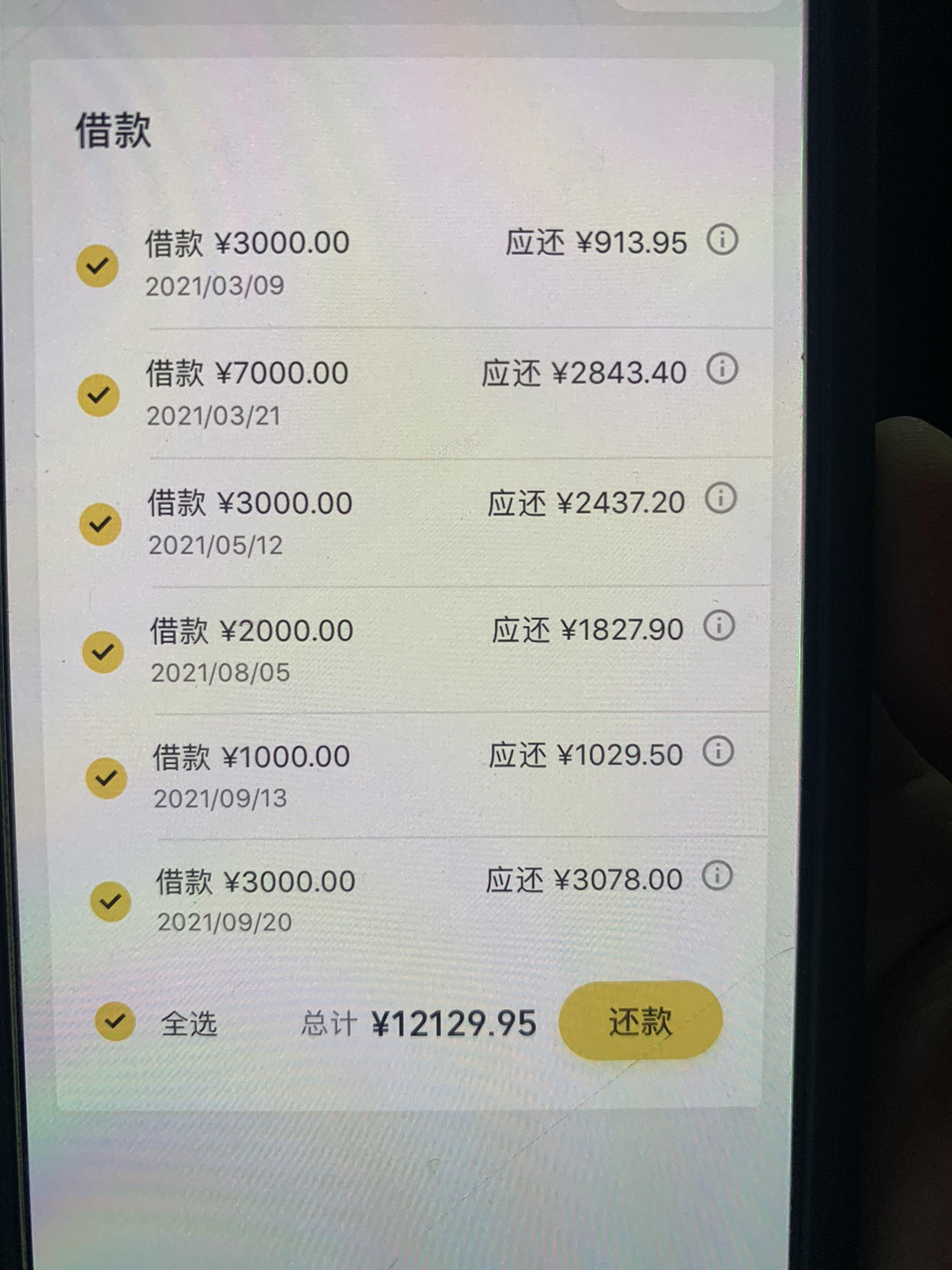
Task: Deselect the ¥7000.00 loan checkbox
Action: coord(97,395)
